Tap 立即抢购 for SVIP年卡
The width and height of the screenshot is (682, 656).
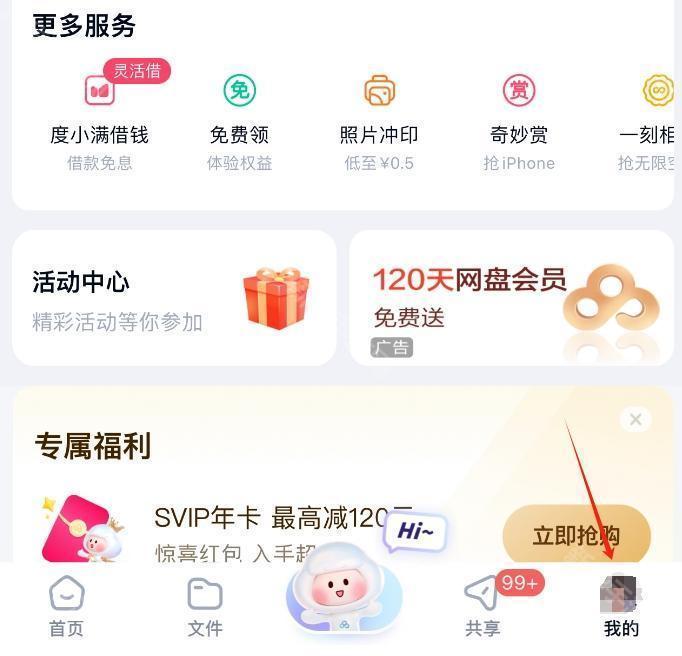coord(576,535)
